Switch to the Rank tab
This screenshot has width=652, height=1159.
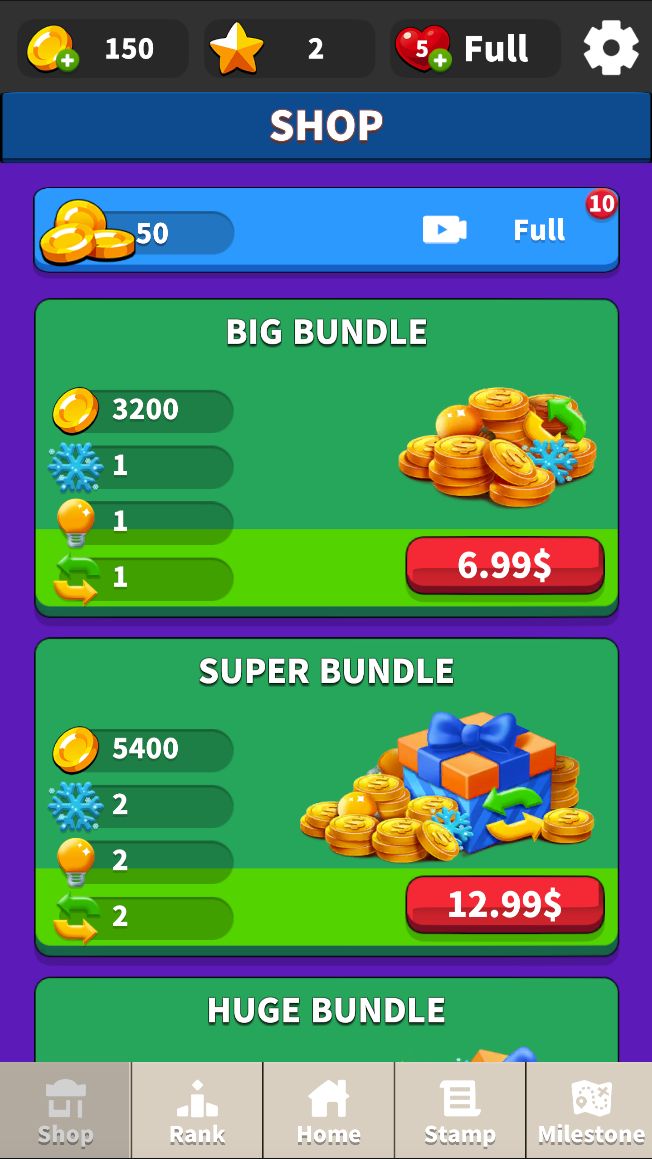[197, 1110]
